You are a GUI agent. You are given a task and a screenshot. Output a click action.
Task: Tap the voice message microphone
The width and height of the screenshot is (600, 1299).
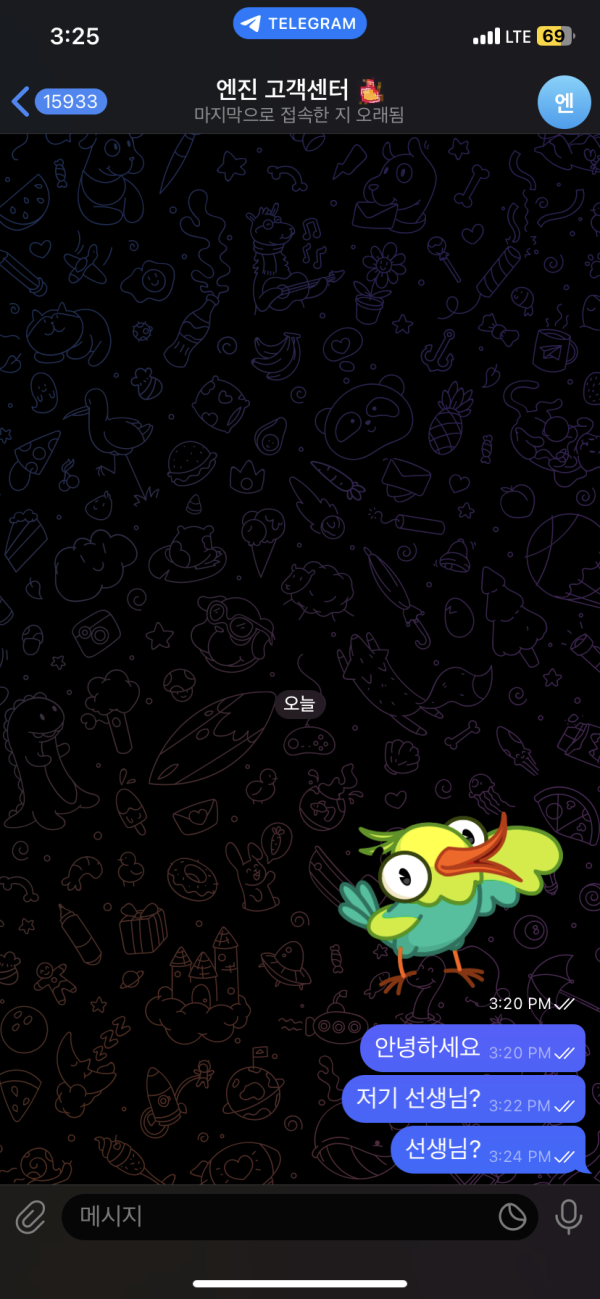point(568,1217)
